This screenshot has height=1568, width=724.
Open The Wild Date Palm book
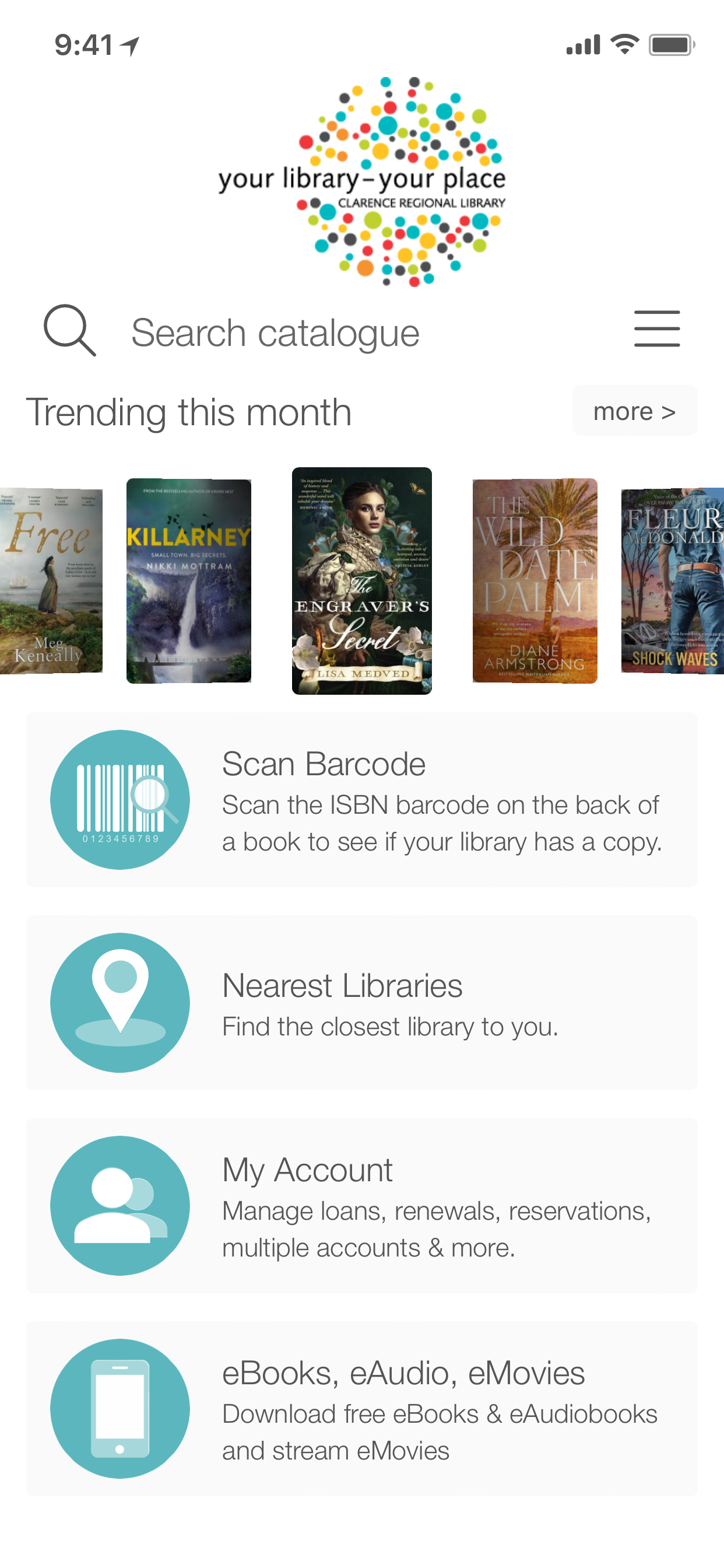click(x=534, y=580)
